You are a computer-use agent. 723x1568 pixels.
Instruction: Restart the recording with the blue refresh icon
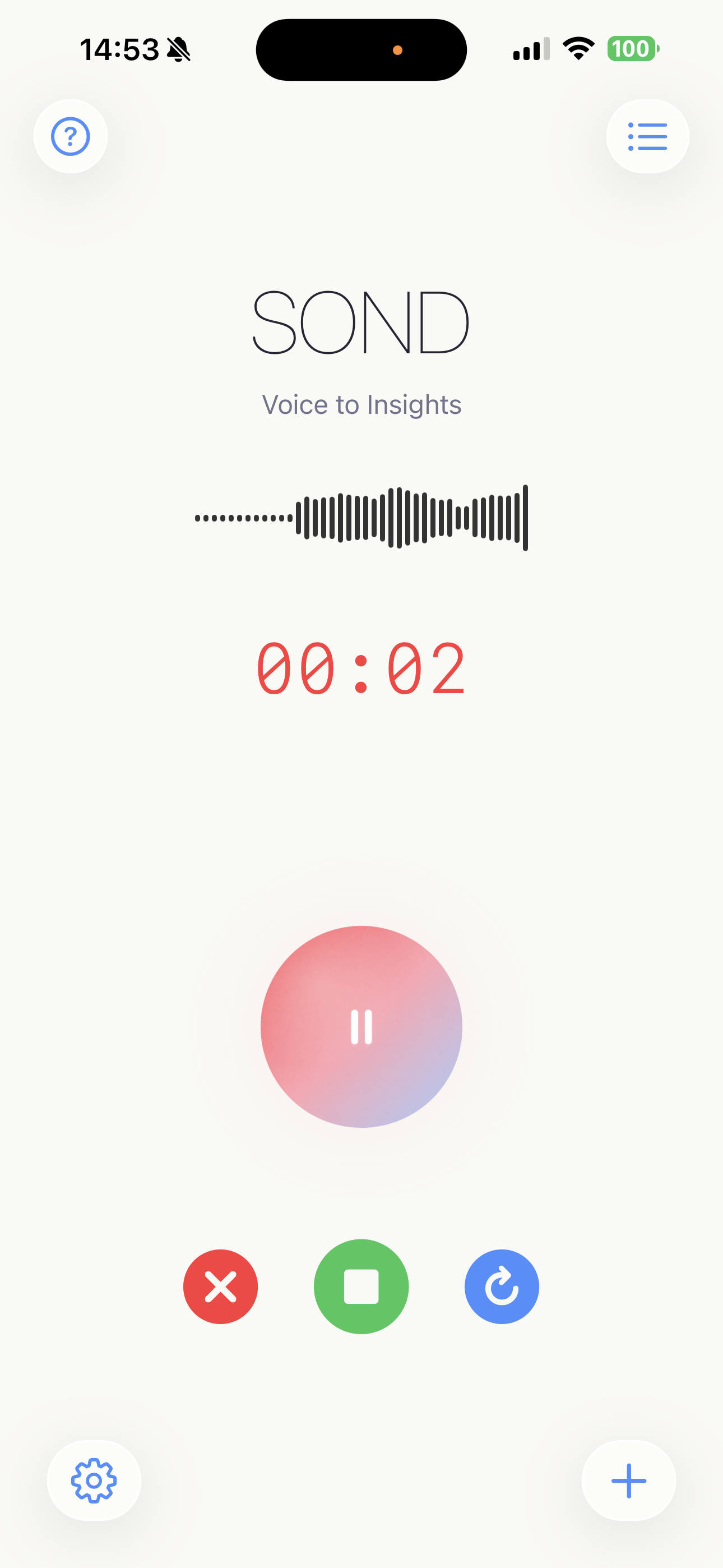pos(502,1287)
